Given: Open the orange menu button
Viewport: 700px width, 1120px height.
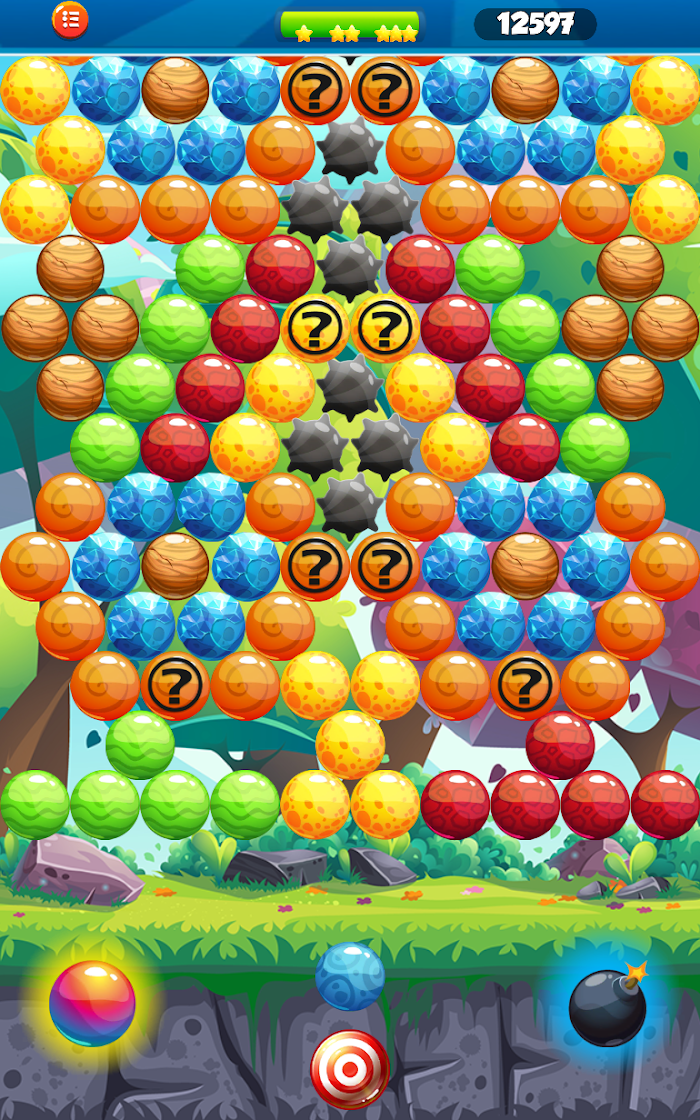Looking at the screenshot, I should [x=70, y=19].
